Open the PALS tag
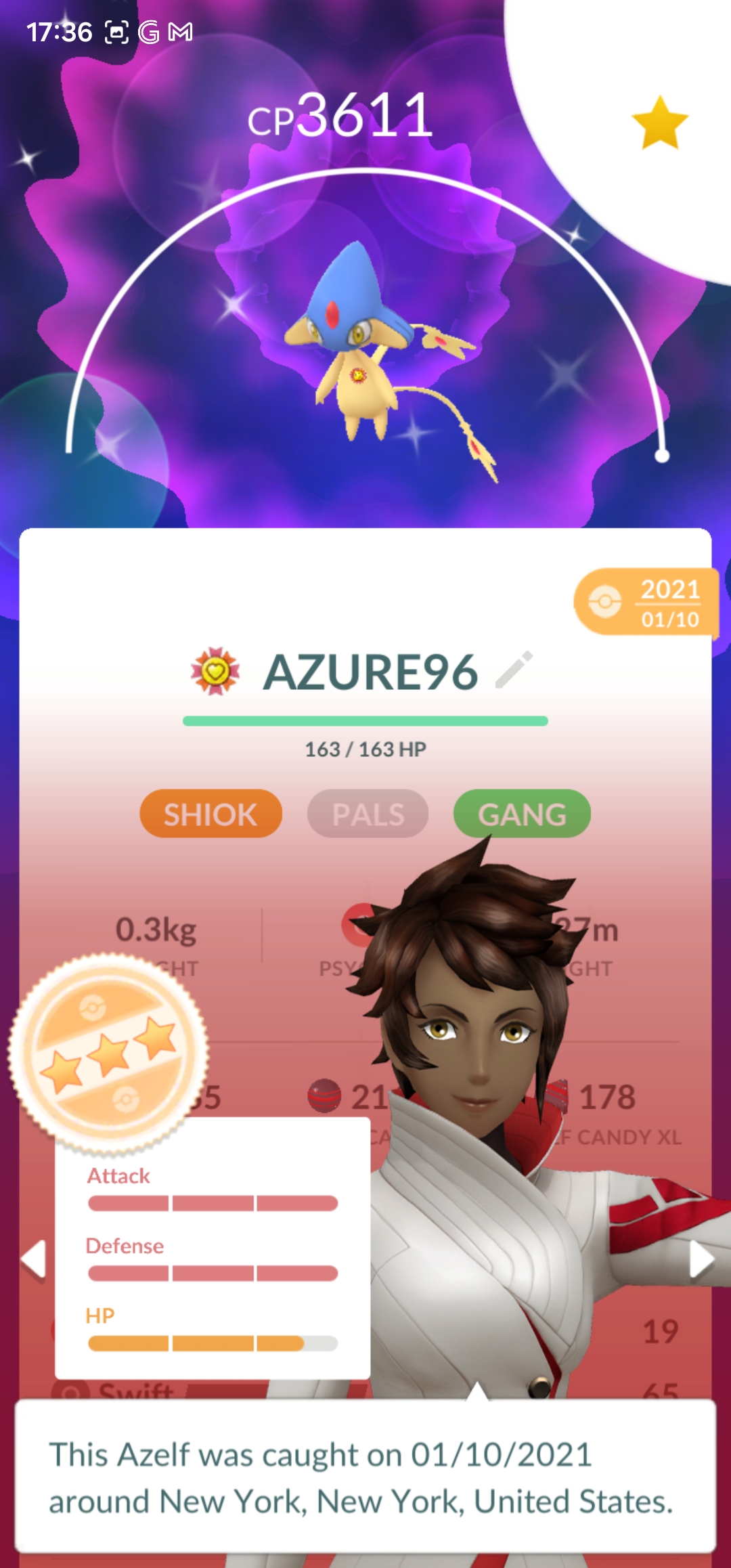The height and width of the screenshot is (1568, 731). click(368, 814)
